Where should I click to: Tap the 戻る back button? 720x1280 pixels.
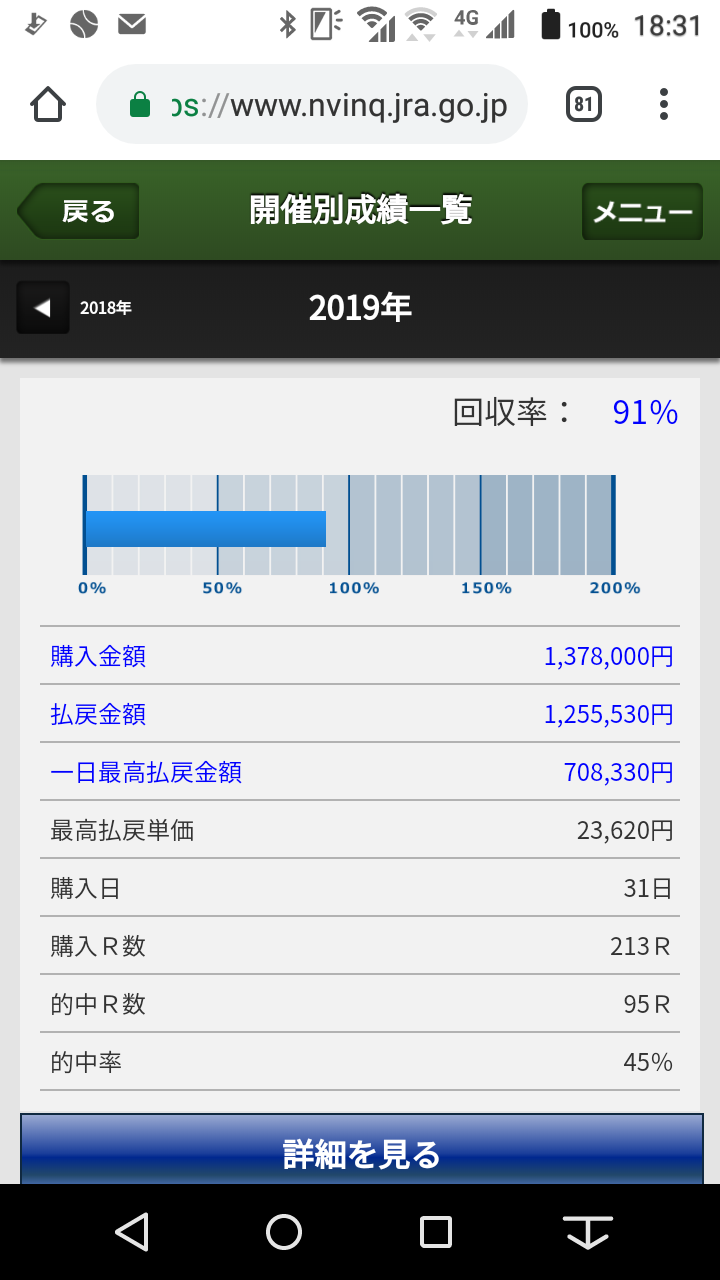[x=79, y=211]
